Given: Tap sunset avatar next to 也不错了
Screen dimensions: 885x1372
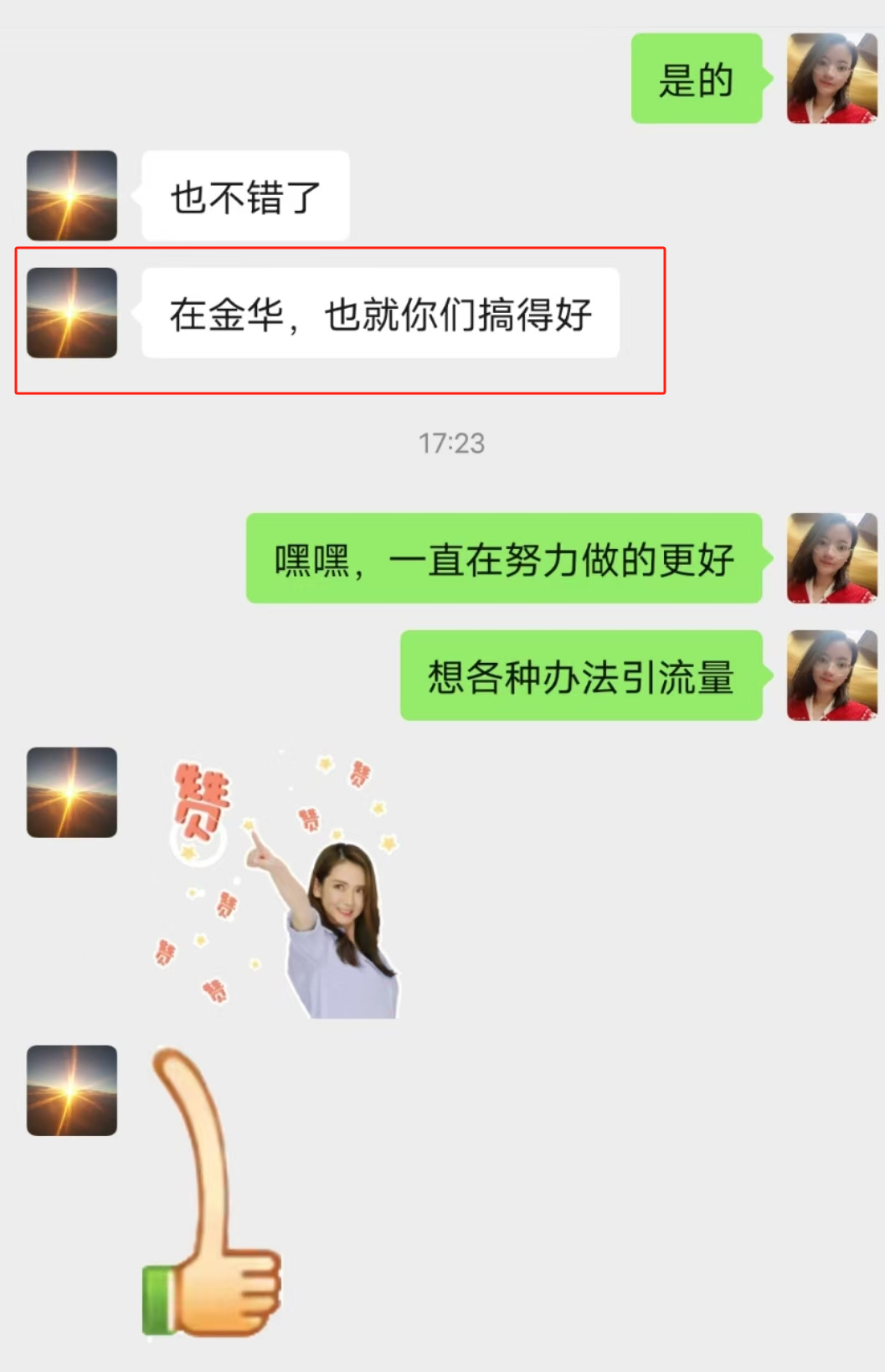Looking at the screenshot, I should click(72, 196).
